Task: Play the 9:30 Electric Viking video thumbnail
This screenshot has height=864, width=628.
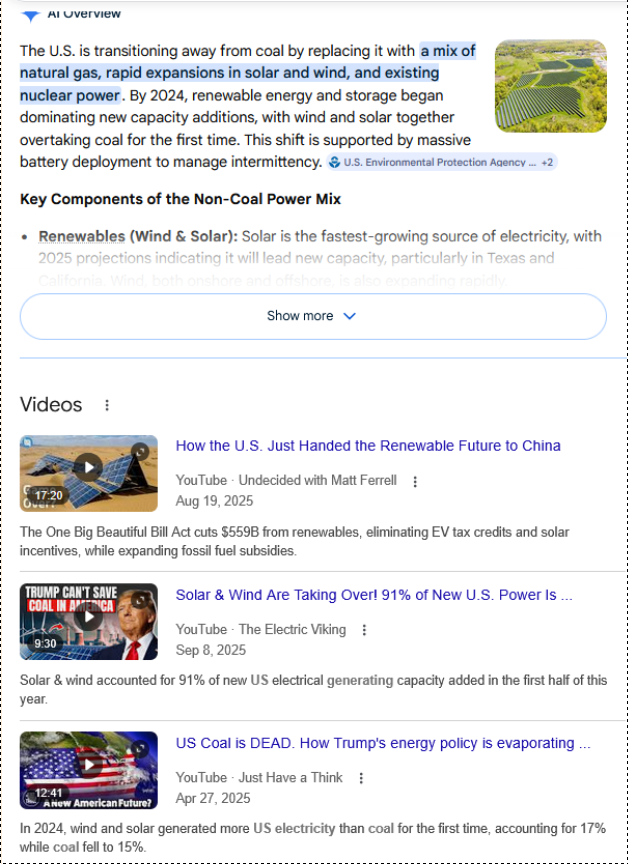Action: [89, 620]
